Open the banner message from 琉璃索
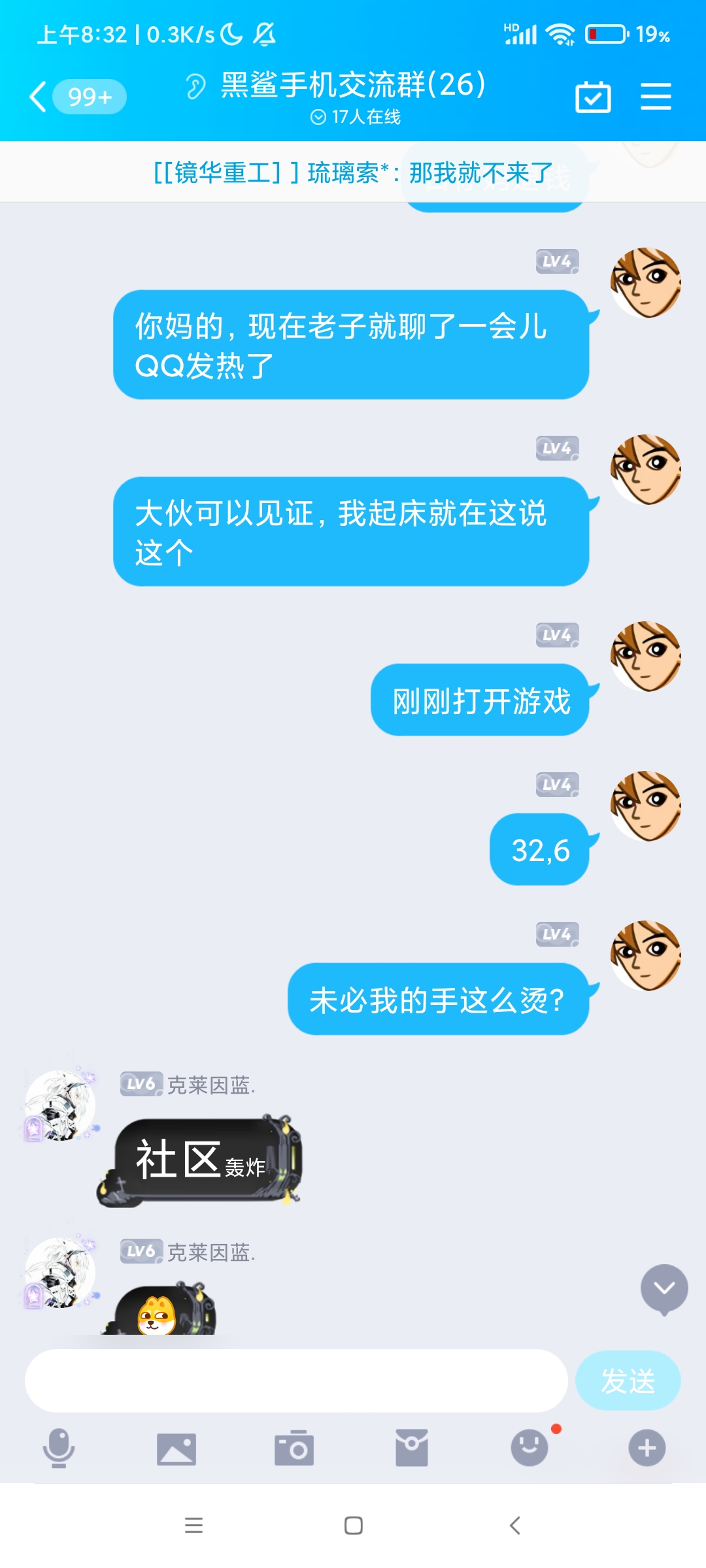 (353, 172)
